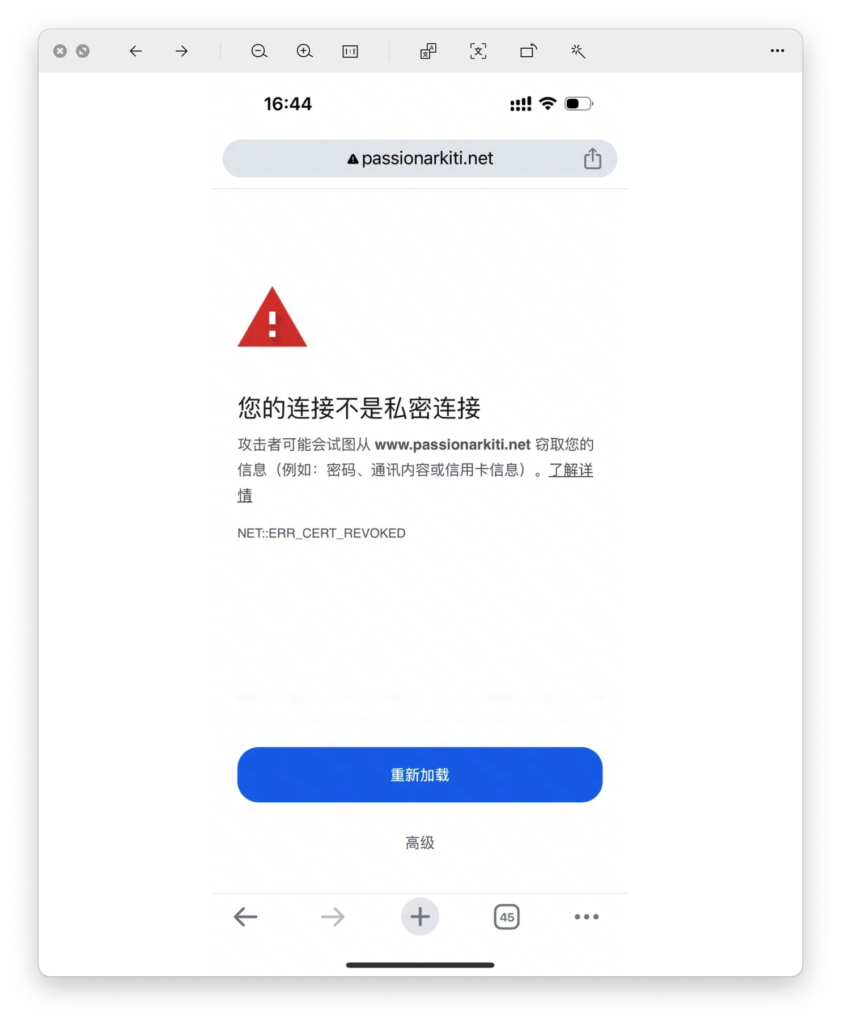Show the image at actual 1:1 size
This screenshot has height=1024, width=841.
tap(350, 51)
